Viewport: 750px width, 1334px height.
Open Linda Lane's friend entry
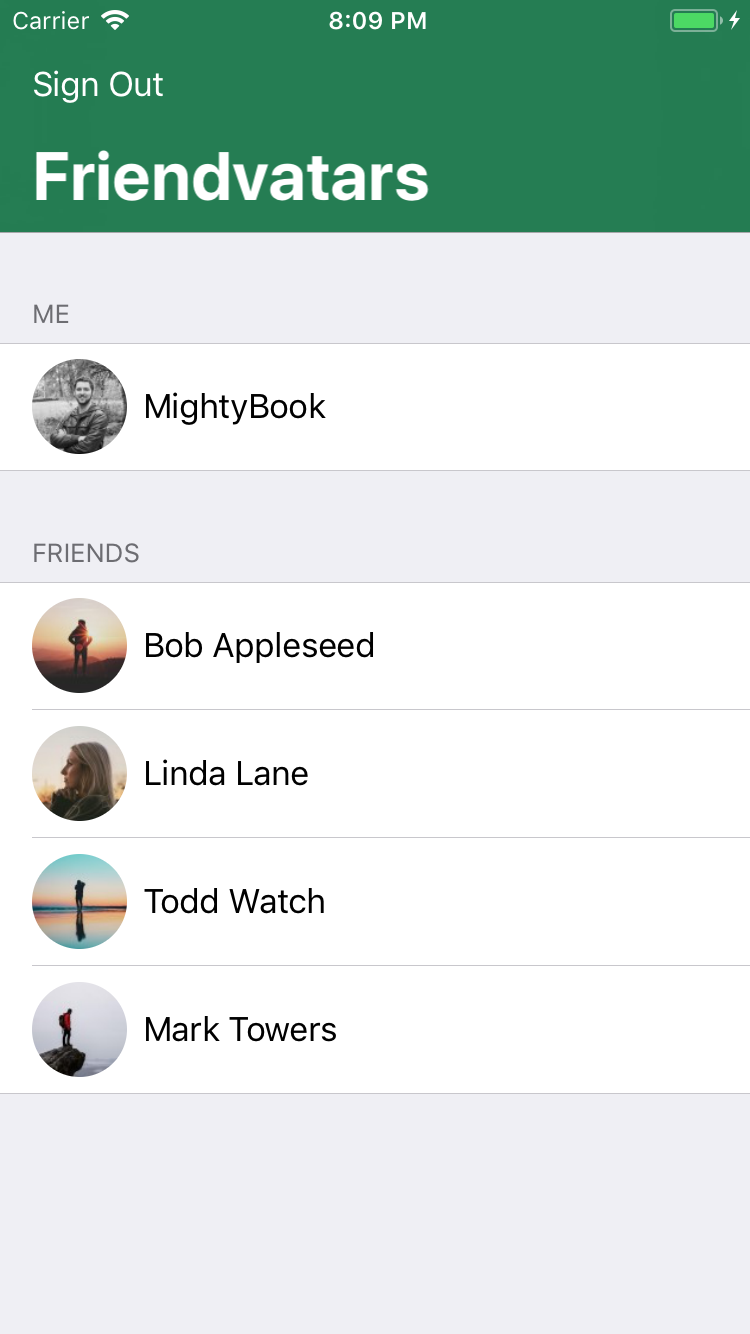[x=226, y=774]
